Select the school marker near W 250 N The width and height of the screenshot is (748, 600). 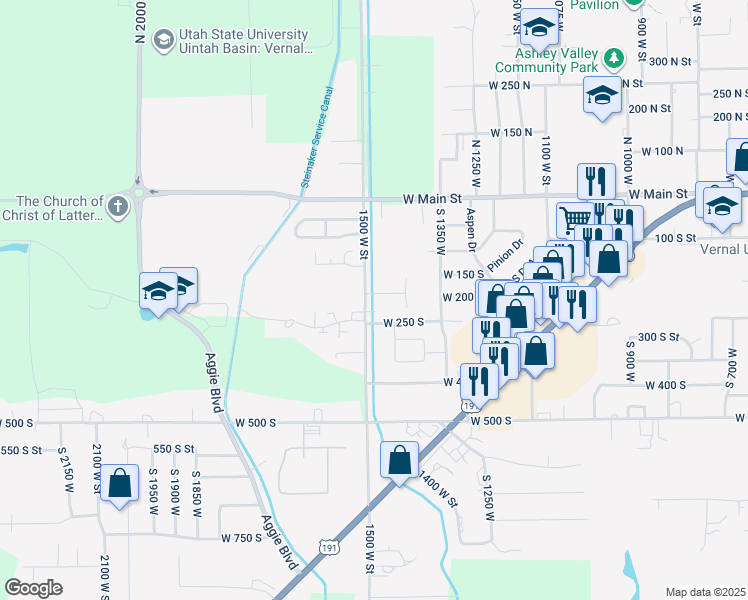pyautogui.click(x=603, y=96)
